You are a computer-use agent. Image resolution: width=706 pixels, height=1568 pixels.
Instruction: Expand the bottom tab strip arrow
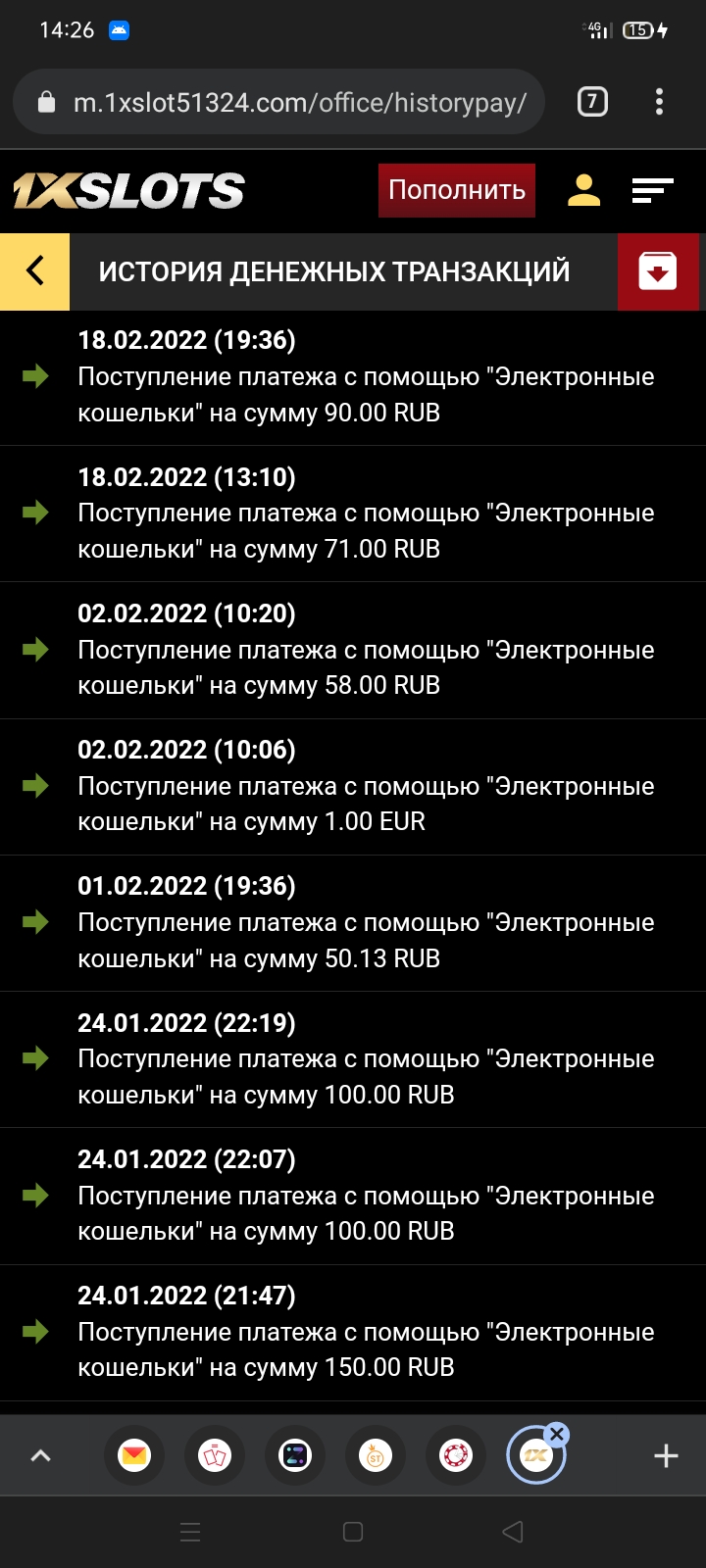tap(40, 1456)
